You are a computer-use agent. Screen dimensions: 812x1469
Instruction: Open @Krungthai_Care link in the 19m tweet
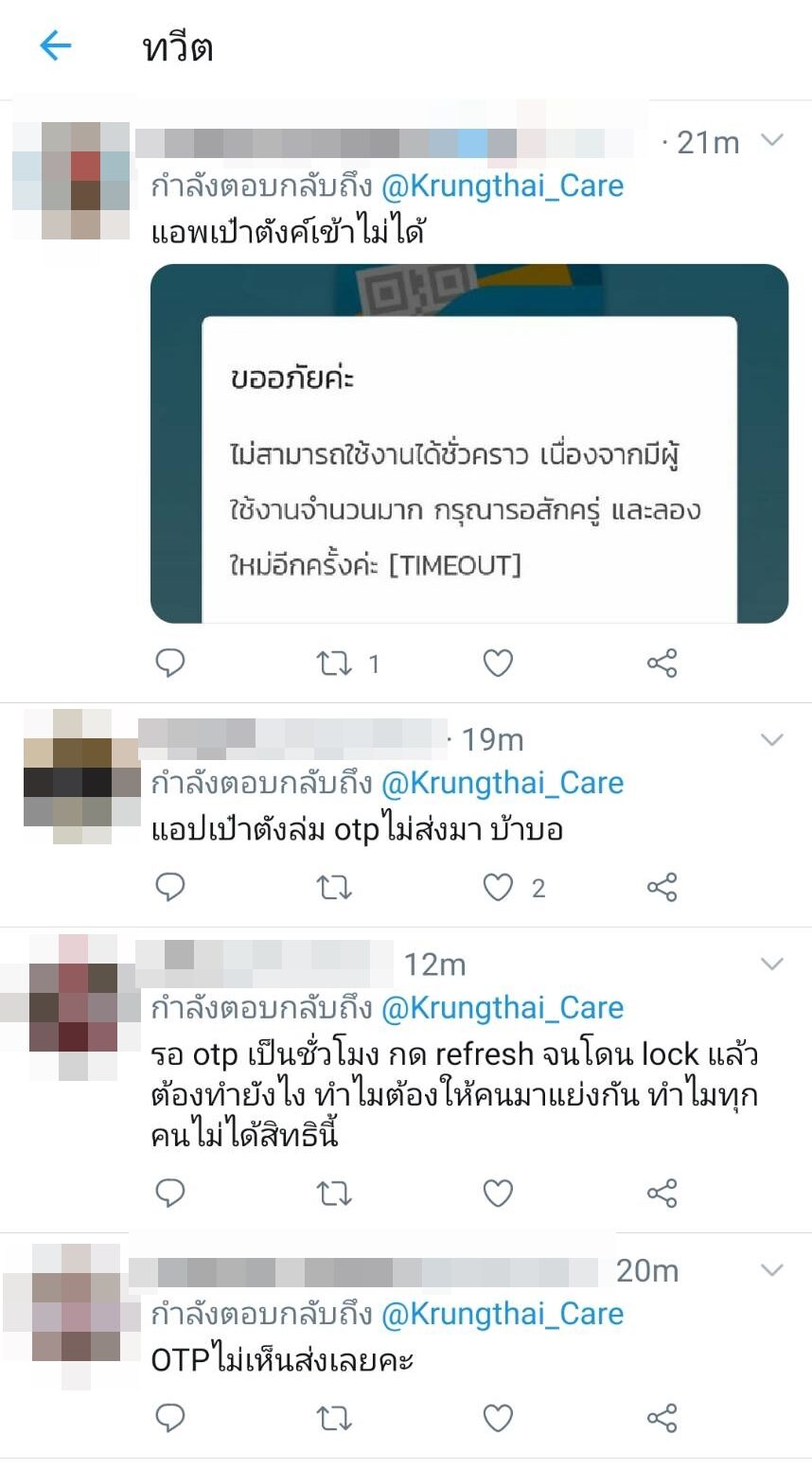point(503,784)
